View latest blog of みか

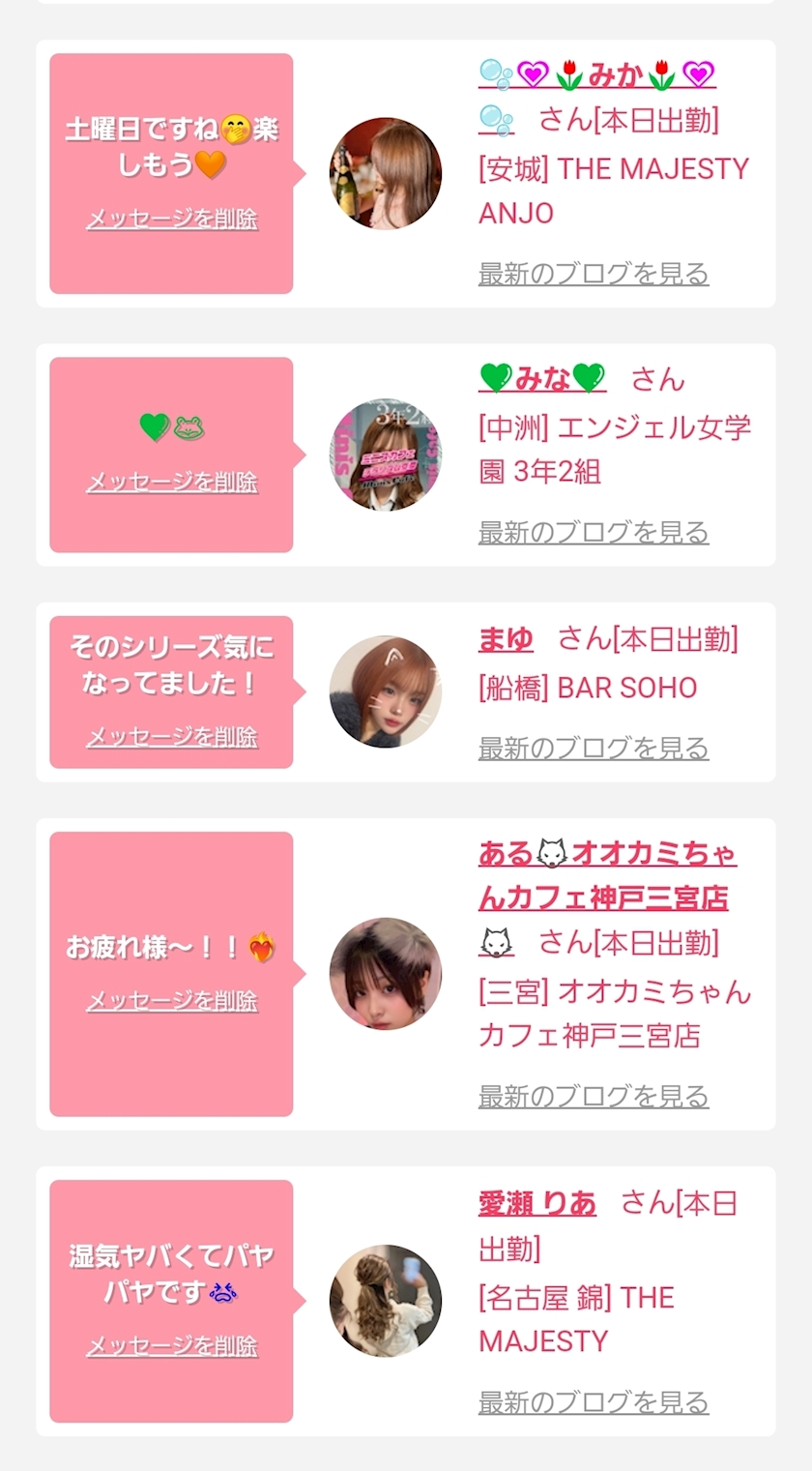click(594, 274)
